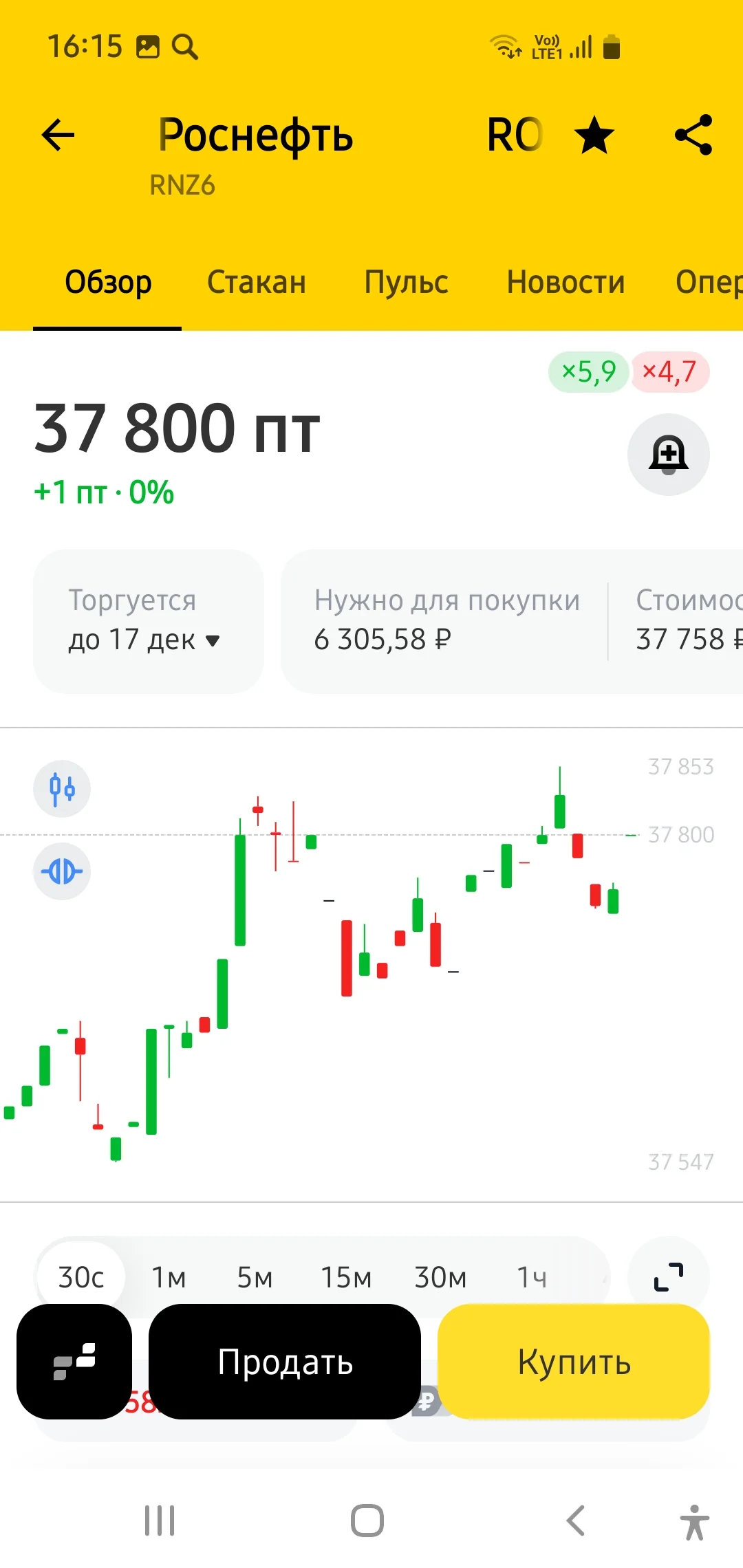The height and width of the screenshot is (1568, 743).
Task: Tap the Купить button
Action: click(574, 1362)
